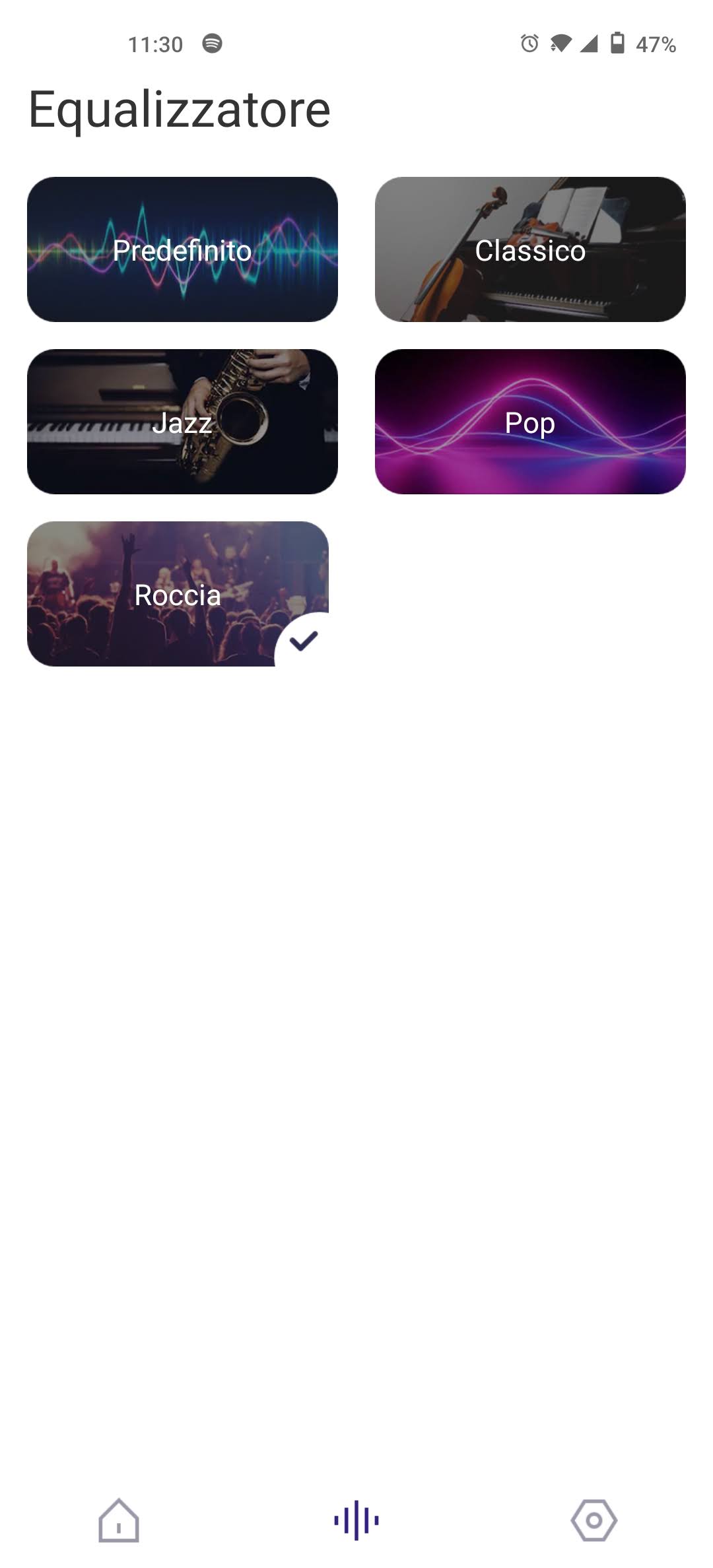The image size is (713, 1568).
Task: Go to the home tab
Action: click(119, 1520)
